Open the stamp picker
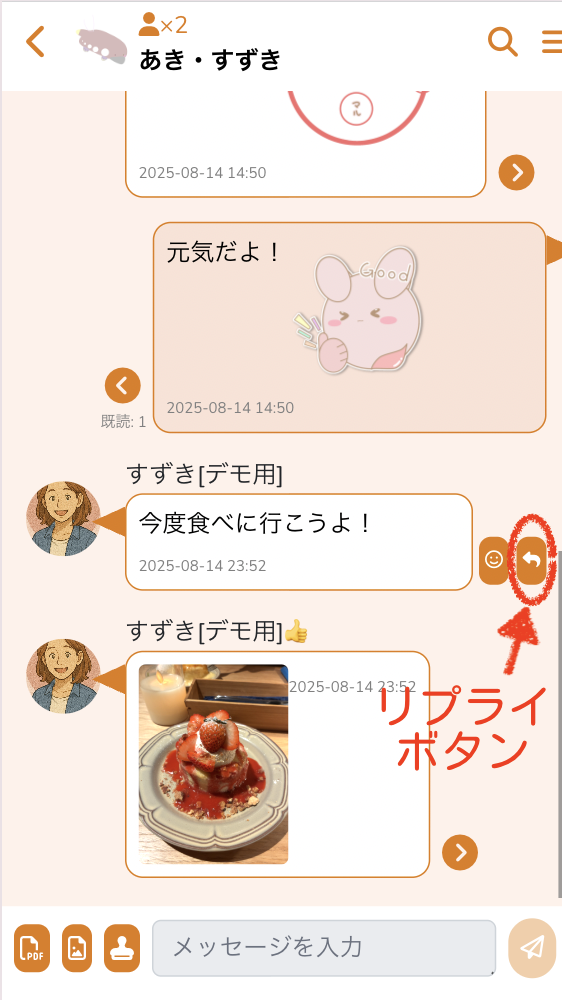The width and height of the screenshot is (562, 1000). 122,948
